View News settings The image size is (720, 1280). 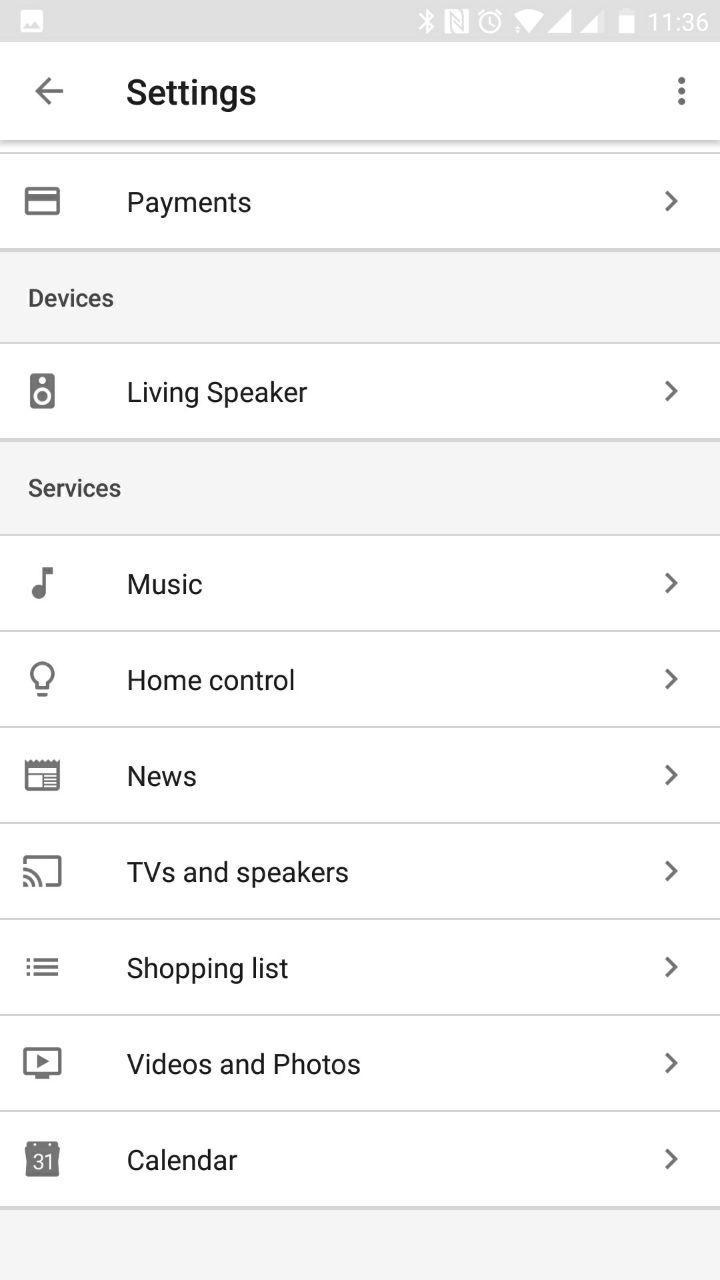[x=360, y=776]
